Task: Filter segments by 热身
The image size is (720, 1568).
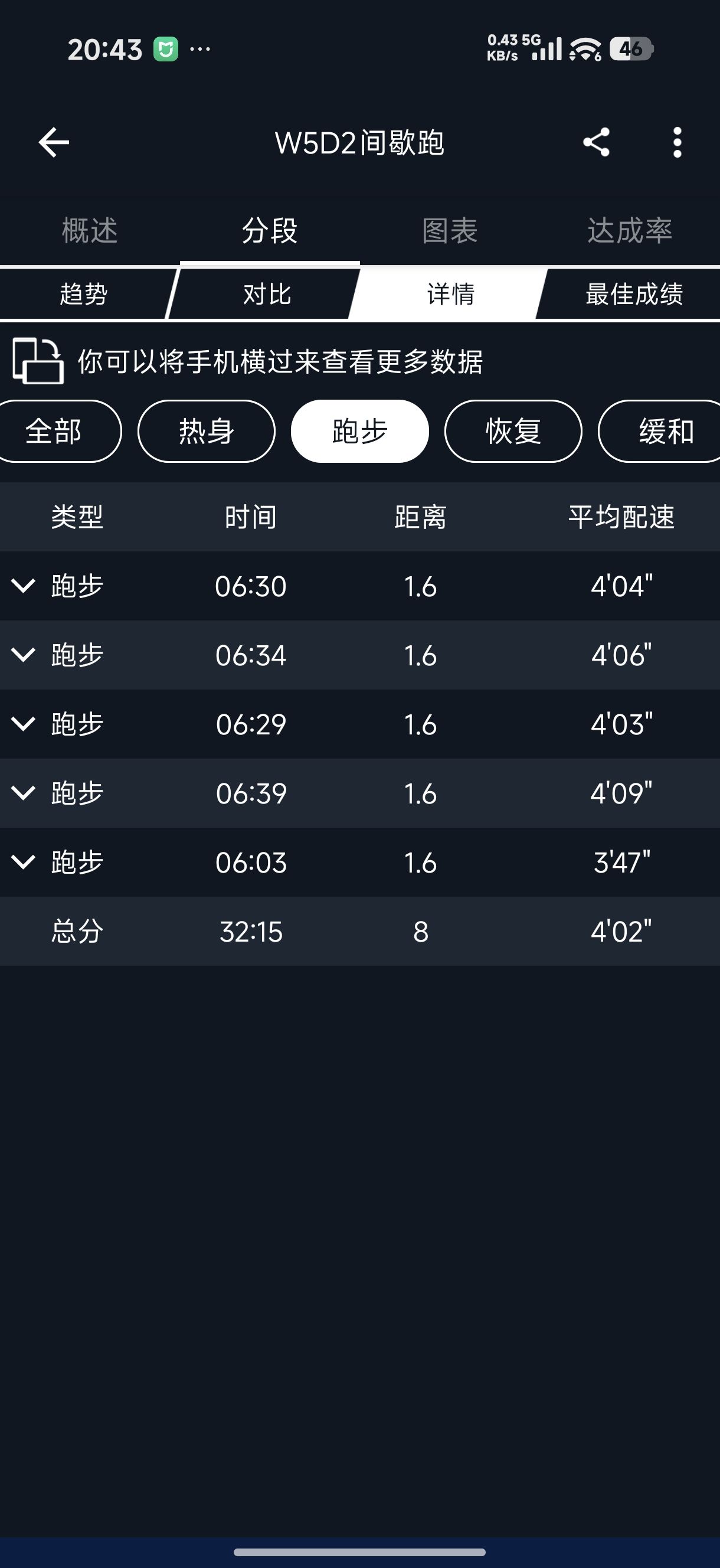Action: click(207, 432)
